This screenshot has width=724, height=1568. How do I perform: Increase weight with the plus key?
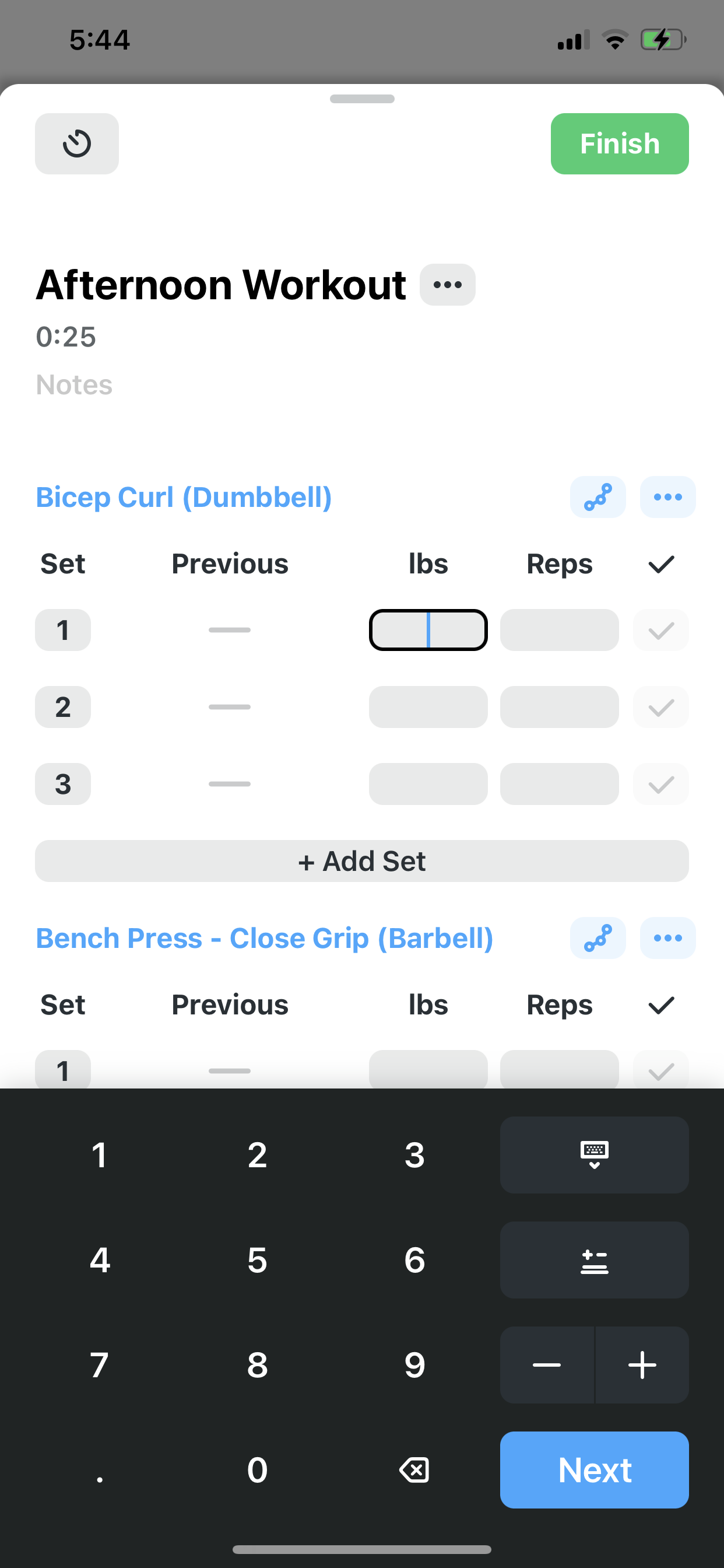tap(642, 1364)
